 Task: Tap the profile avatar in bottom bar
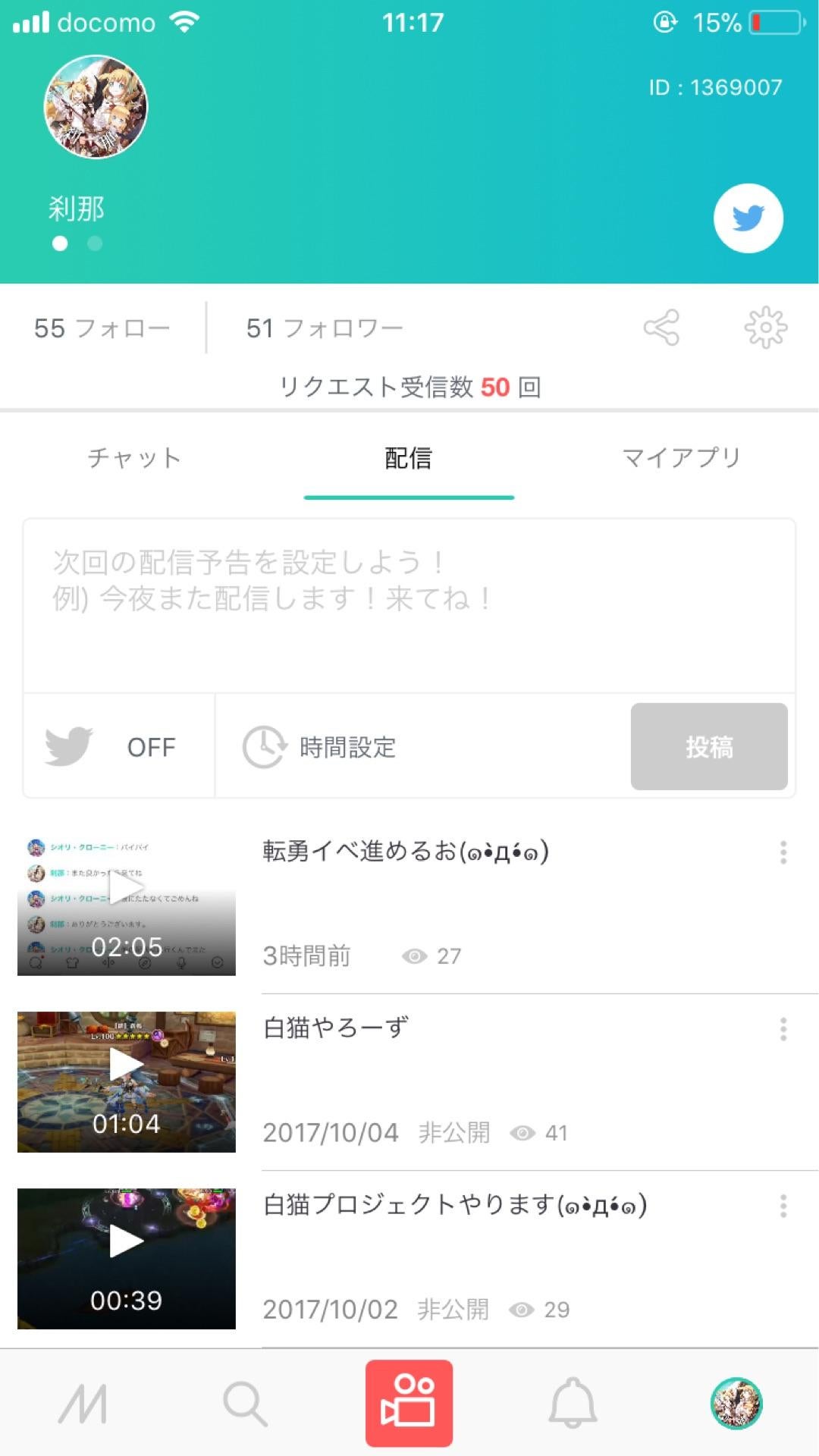pos(736,1401)
